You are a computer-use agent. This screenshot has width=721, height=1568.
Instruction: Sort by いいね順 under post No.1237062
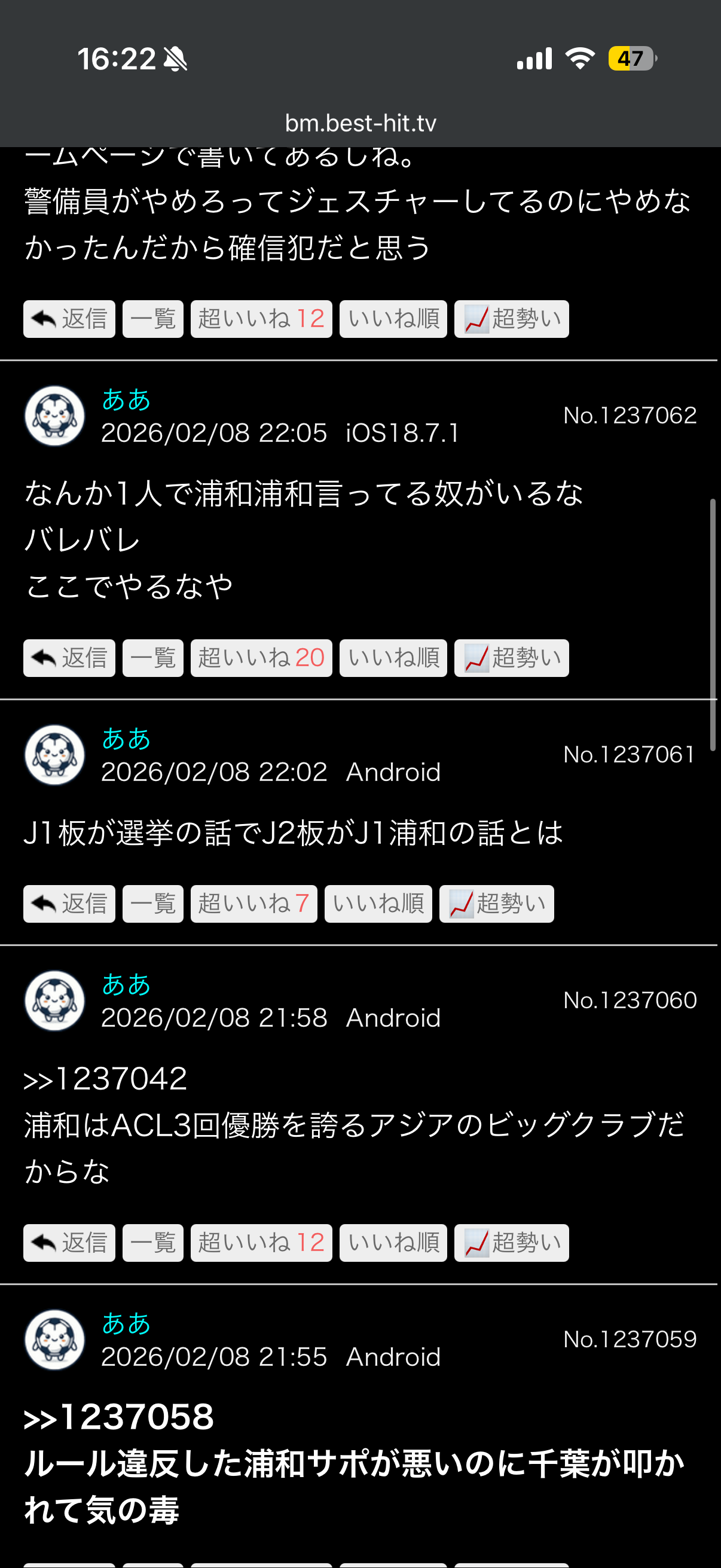tap(393, 658)
